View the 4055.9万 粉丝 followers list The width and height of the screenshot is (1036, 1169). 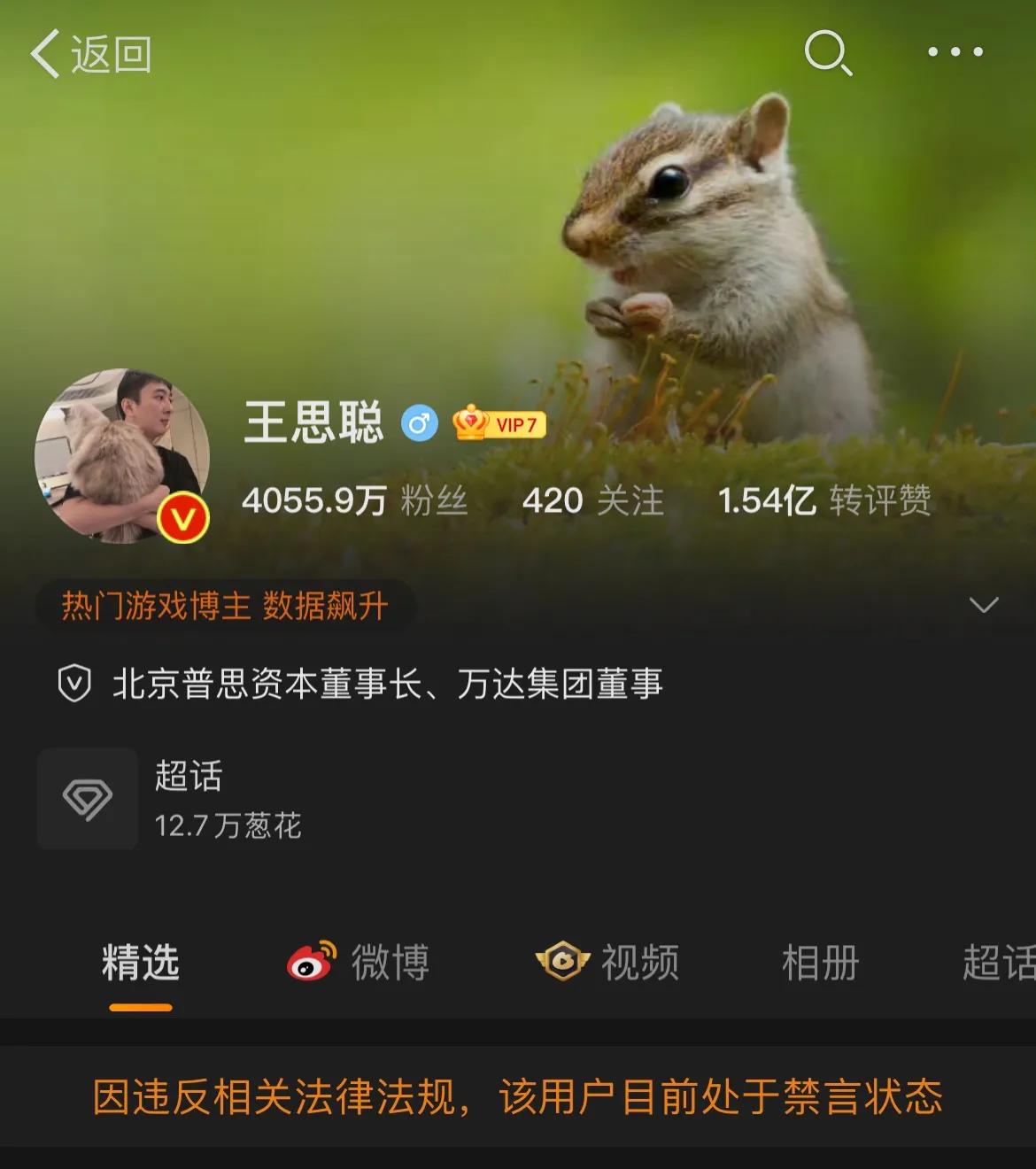pyautogui.click(x=354, y=501)
